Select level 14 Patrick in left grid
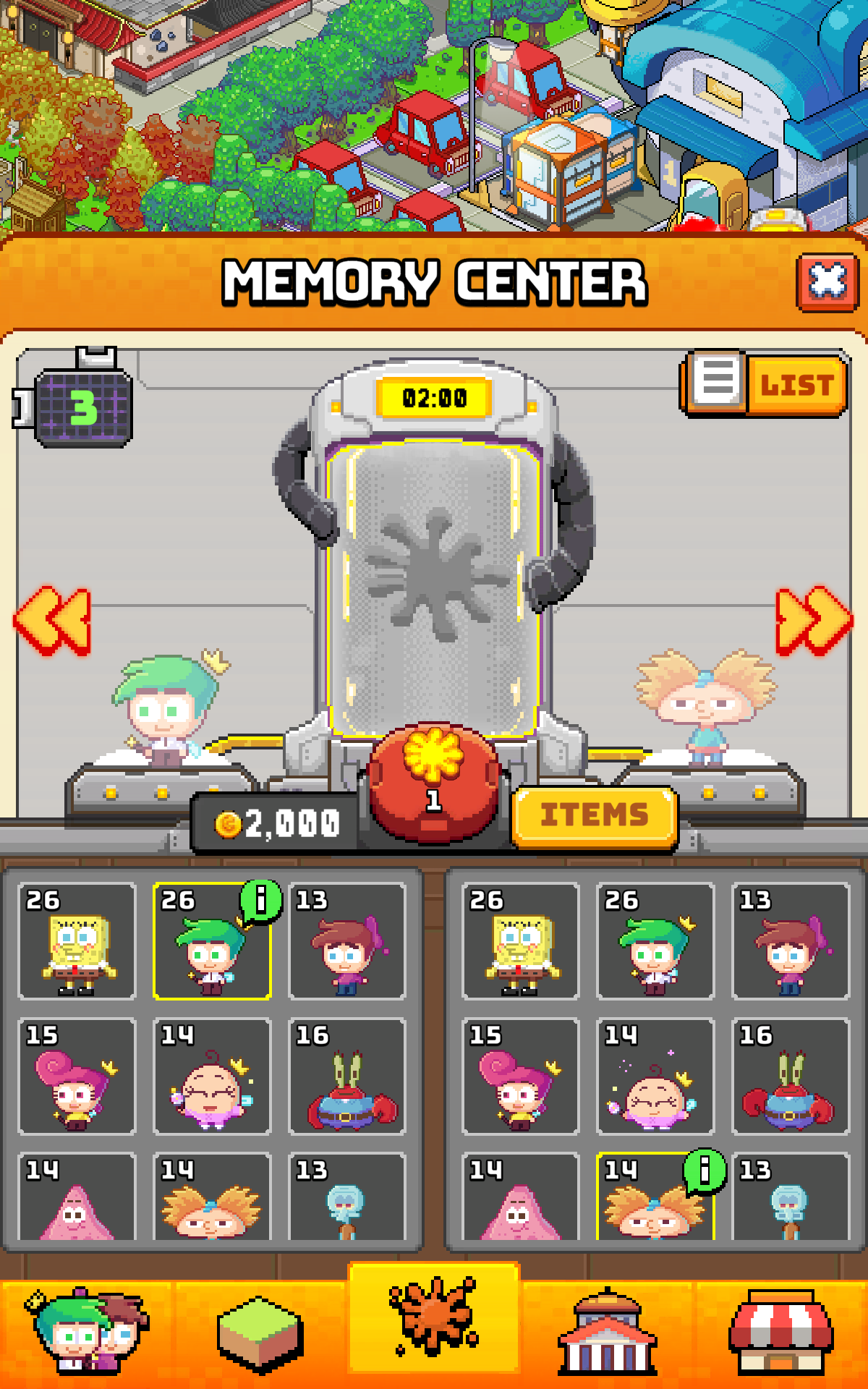This screenshot has height=1389, width=868. click(77, 1197)
